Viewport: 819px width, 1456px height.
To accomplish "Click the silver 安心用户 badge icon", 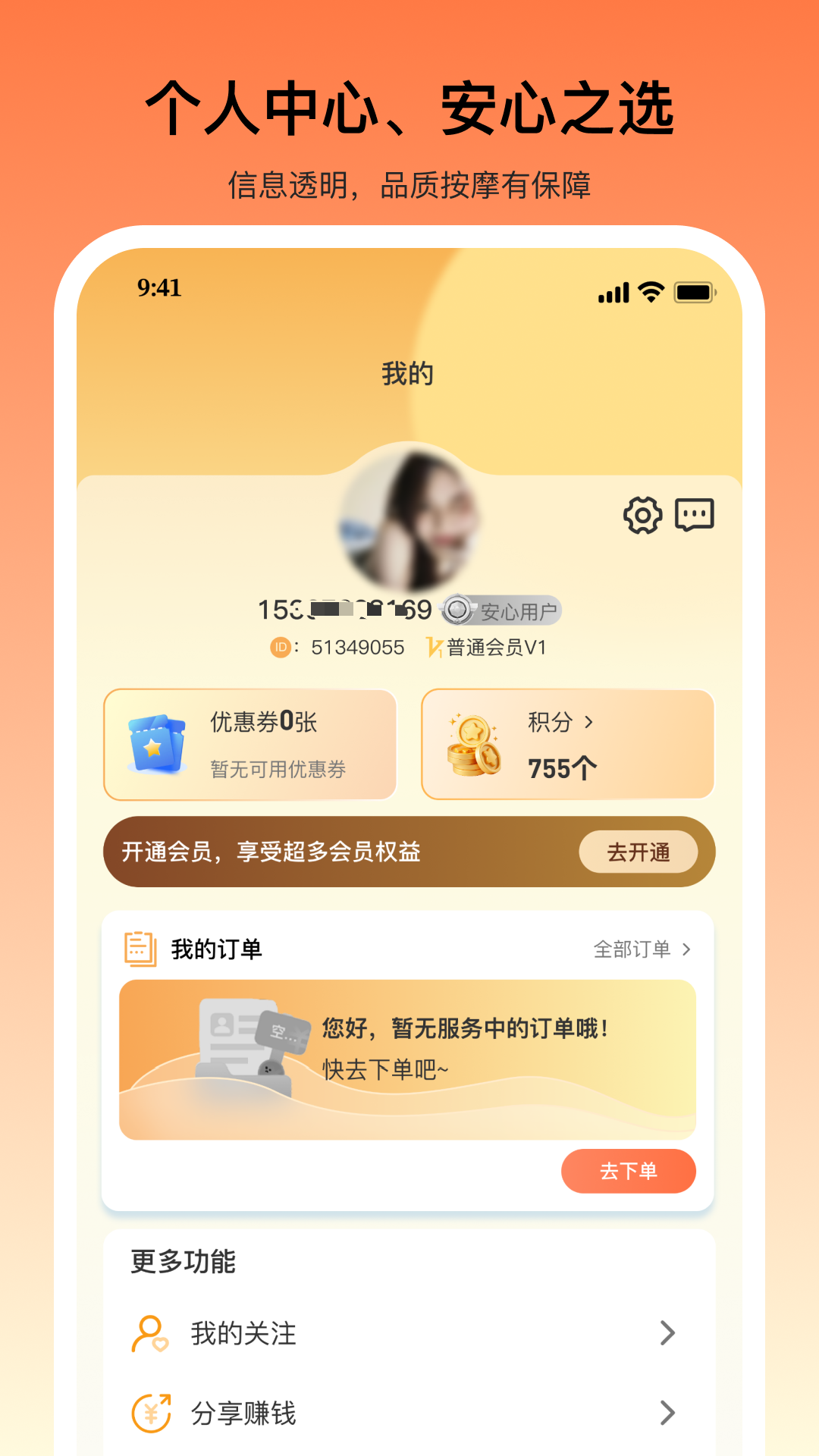I will click(x=458, y=609).
